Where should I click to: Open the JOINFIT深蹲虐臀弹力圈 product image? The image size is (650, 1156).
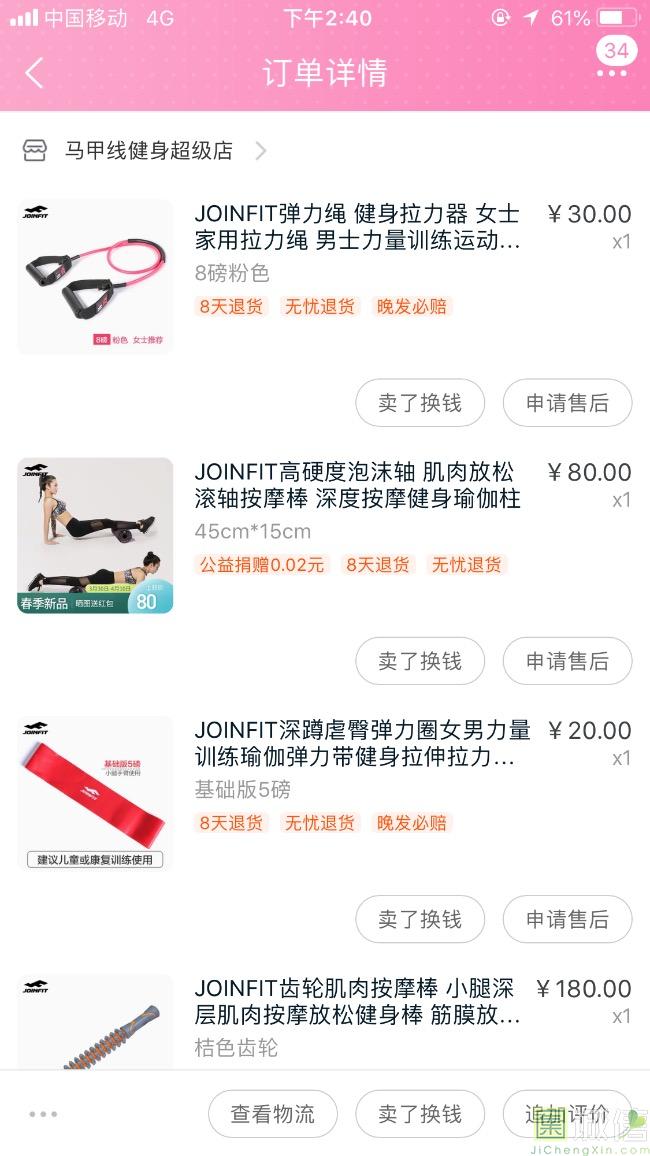tap(95, 794)
